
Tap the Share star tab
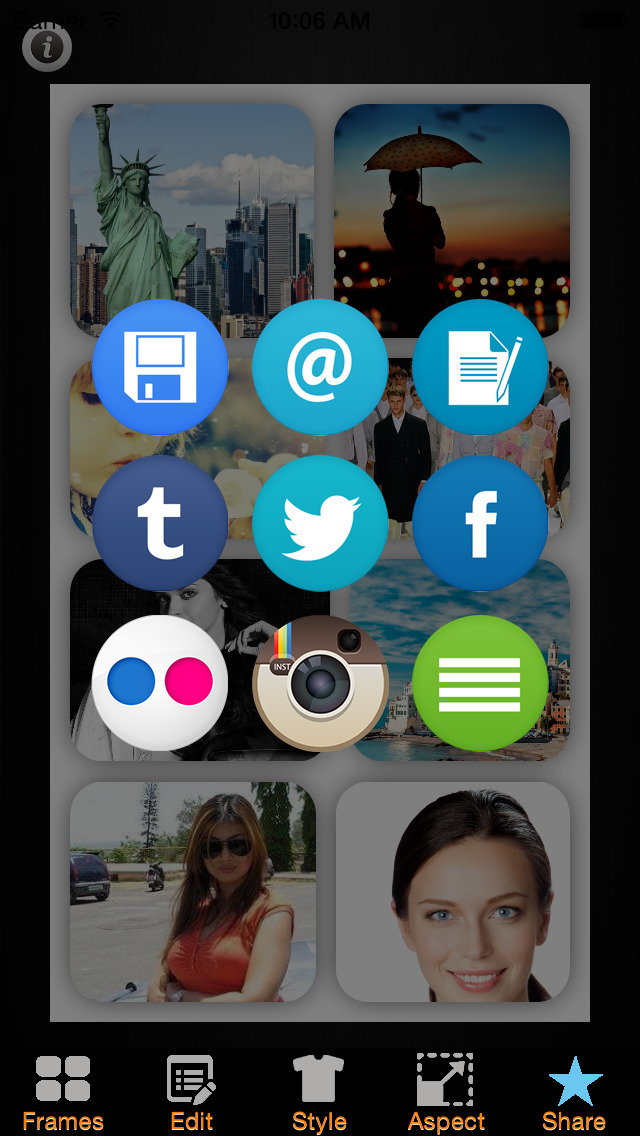point(574,1092)
